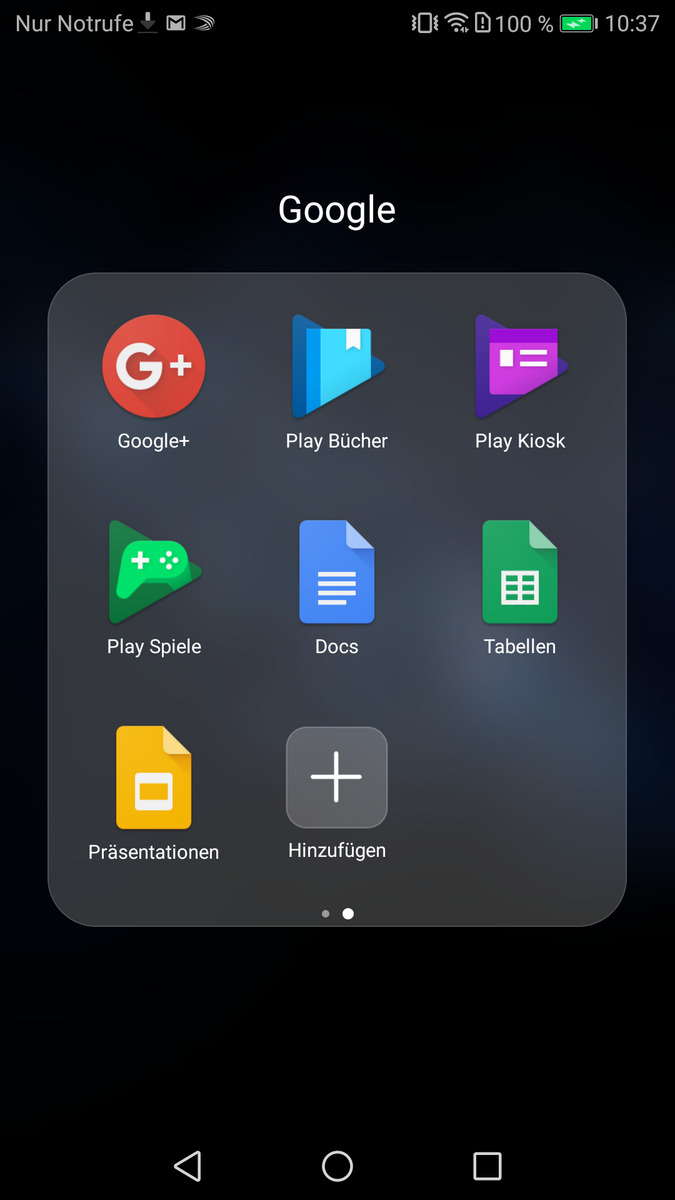Go back with the navigation back button
The image size is (675, 1200).
188,1165
